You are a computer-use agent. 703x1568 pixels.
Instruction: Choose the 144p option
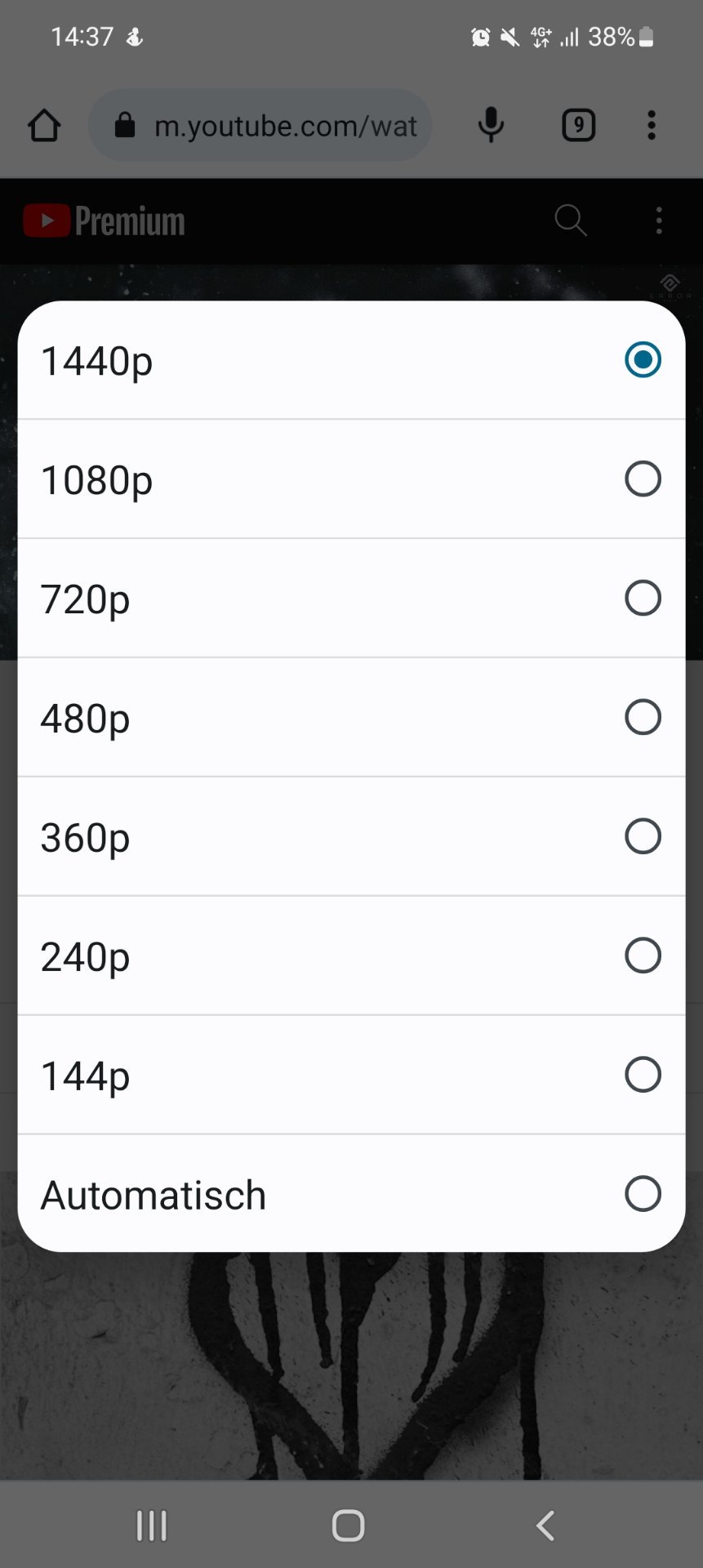point(351,1076)
